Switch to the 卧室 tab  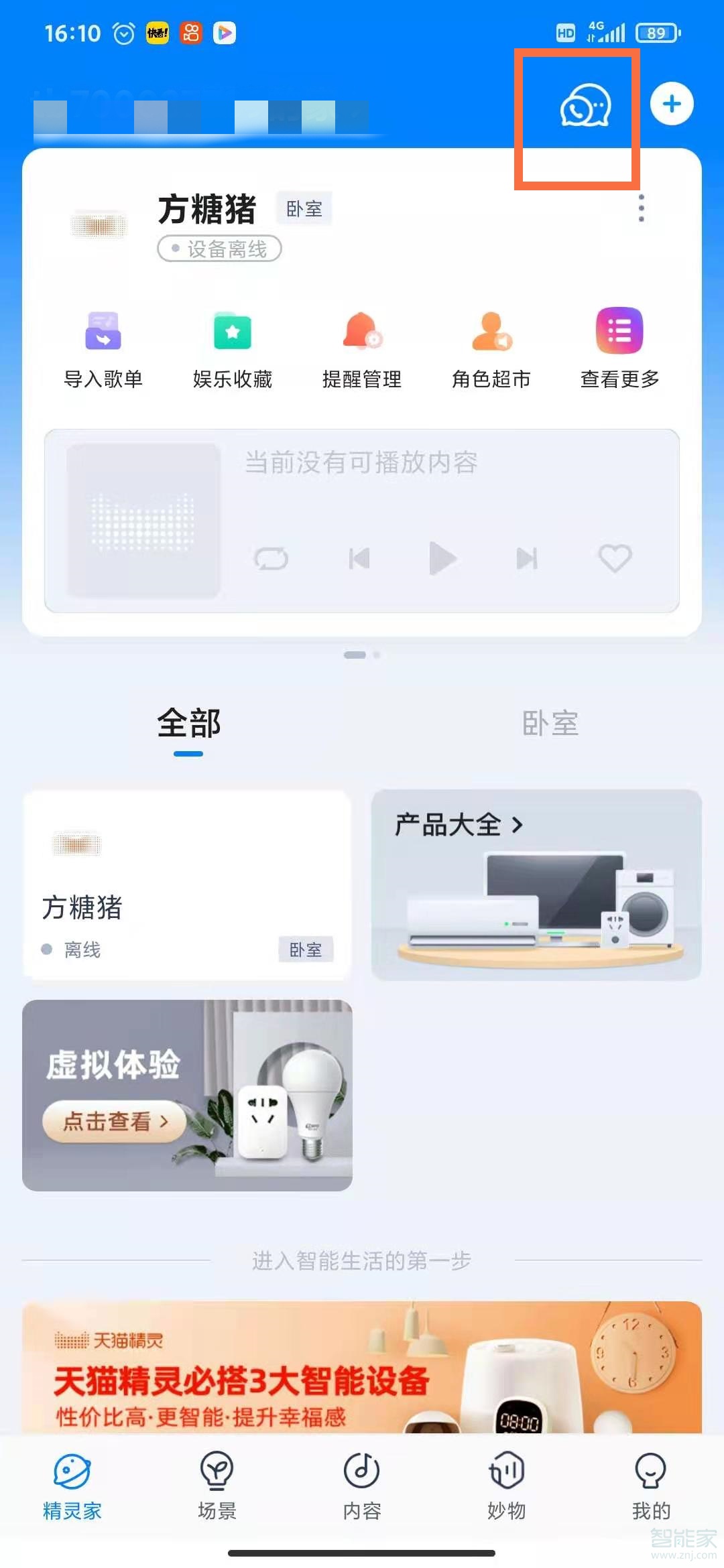[x=551, y=724]
